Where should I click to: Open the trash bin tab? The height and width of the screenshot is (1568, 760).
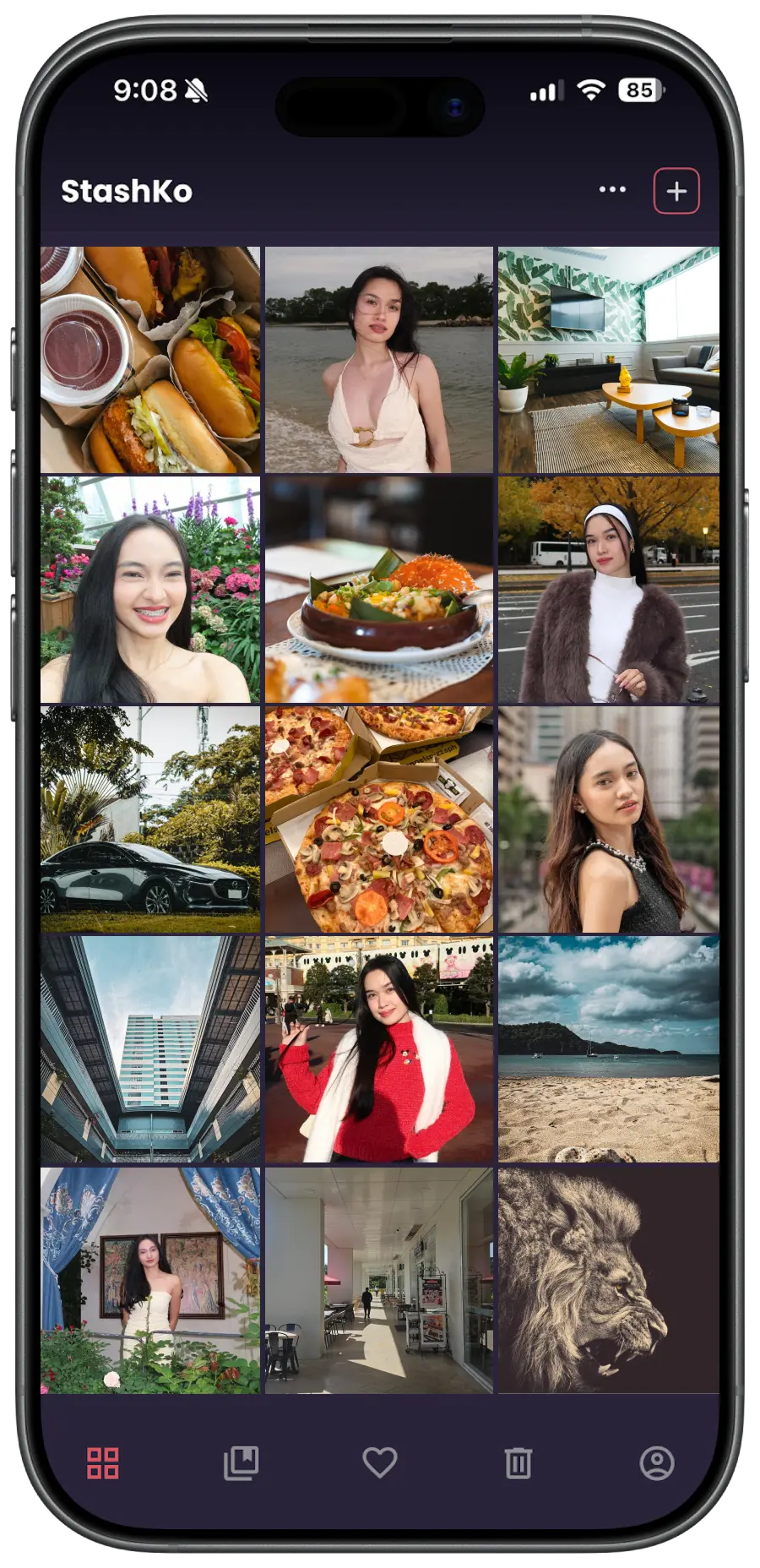518,1463
